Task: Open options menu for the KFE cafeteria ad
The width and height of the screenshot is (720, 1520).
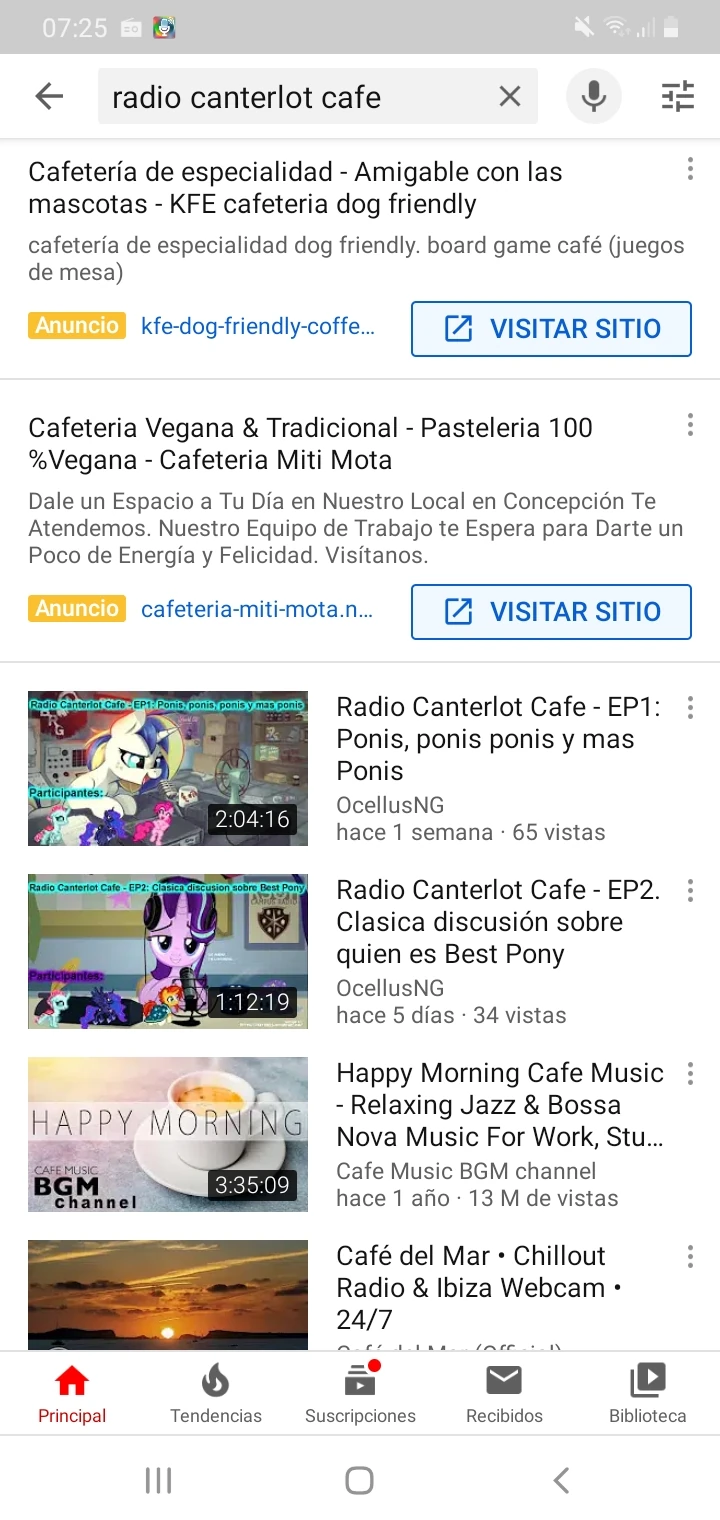Action: click(x=690, y=169)
